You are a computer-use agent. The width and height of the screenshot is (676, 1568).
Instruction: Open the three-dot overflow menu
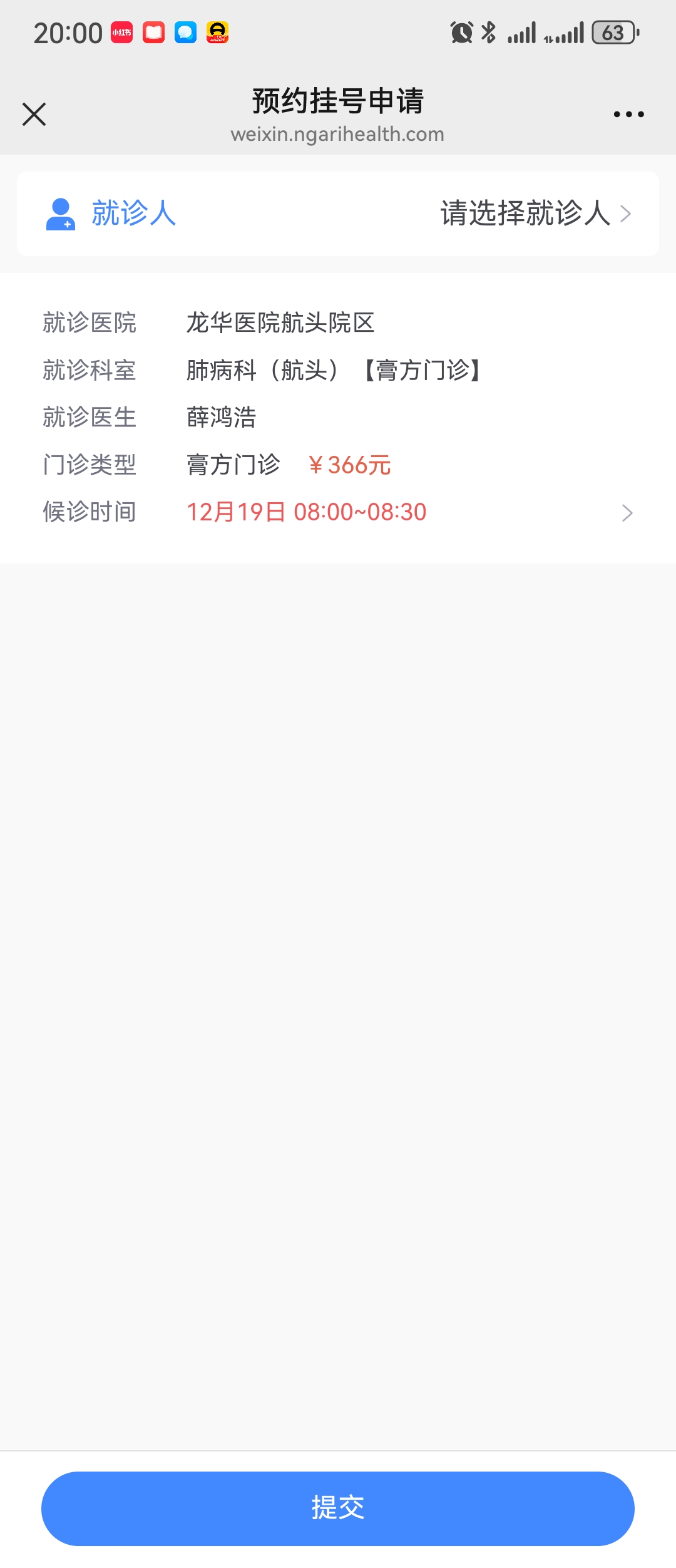pyautogui.click(x=628, y=115)
